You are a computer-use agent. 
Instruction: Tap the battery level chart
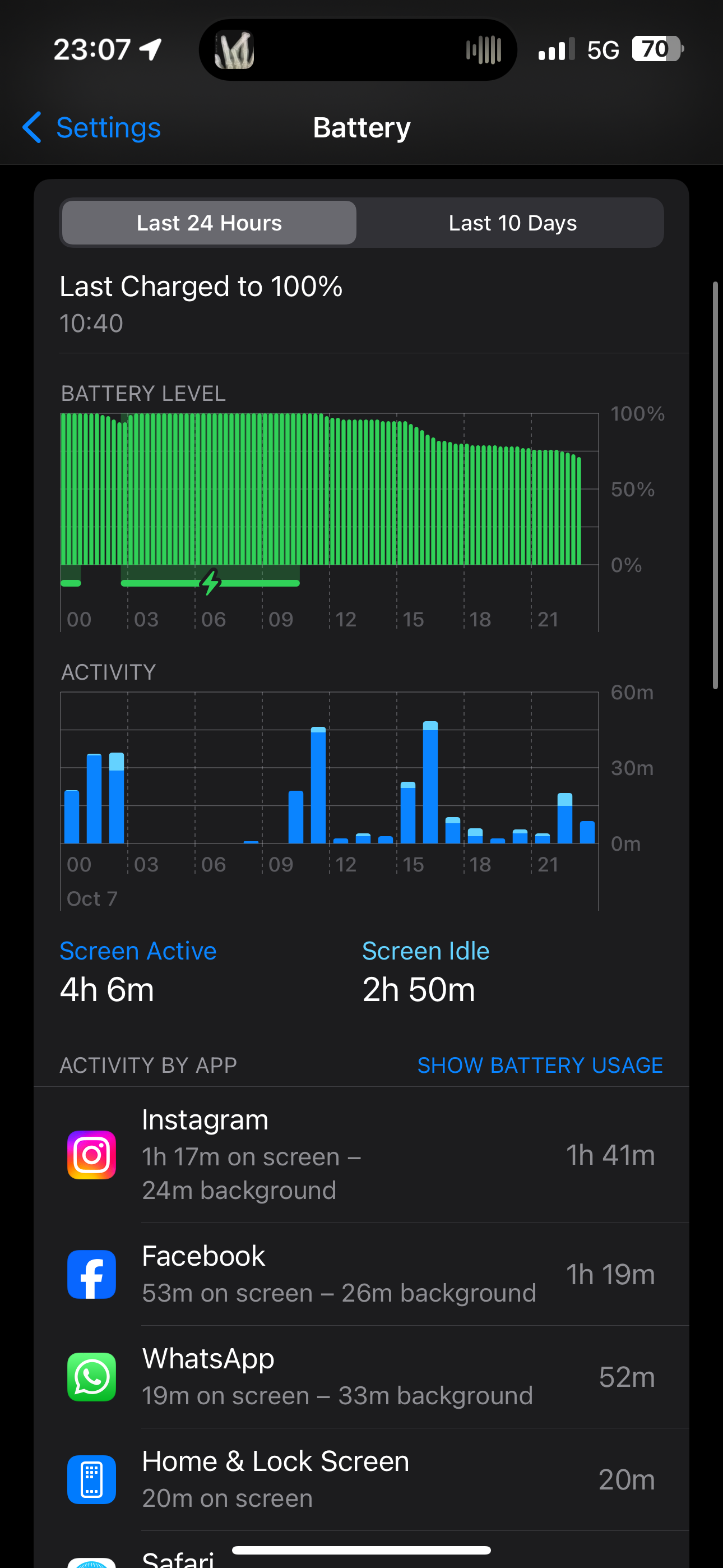tap(329, 520)
